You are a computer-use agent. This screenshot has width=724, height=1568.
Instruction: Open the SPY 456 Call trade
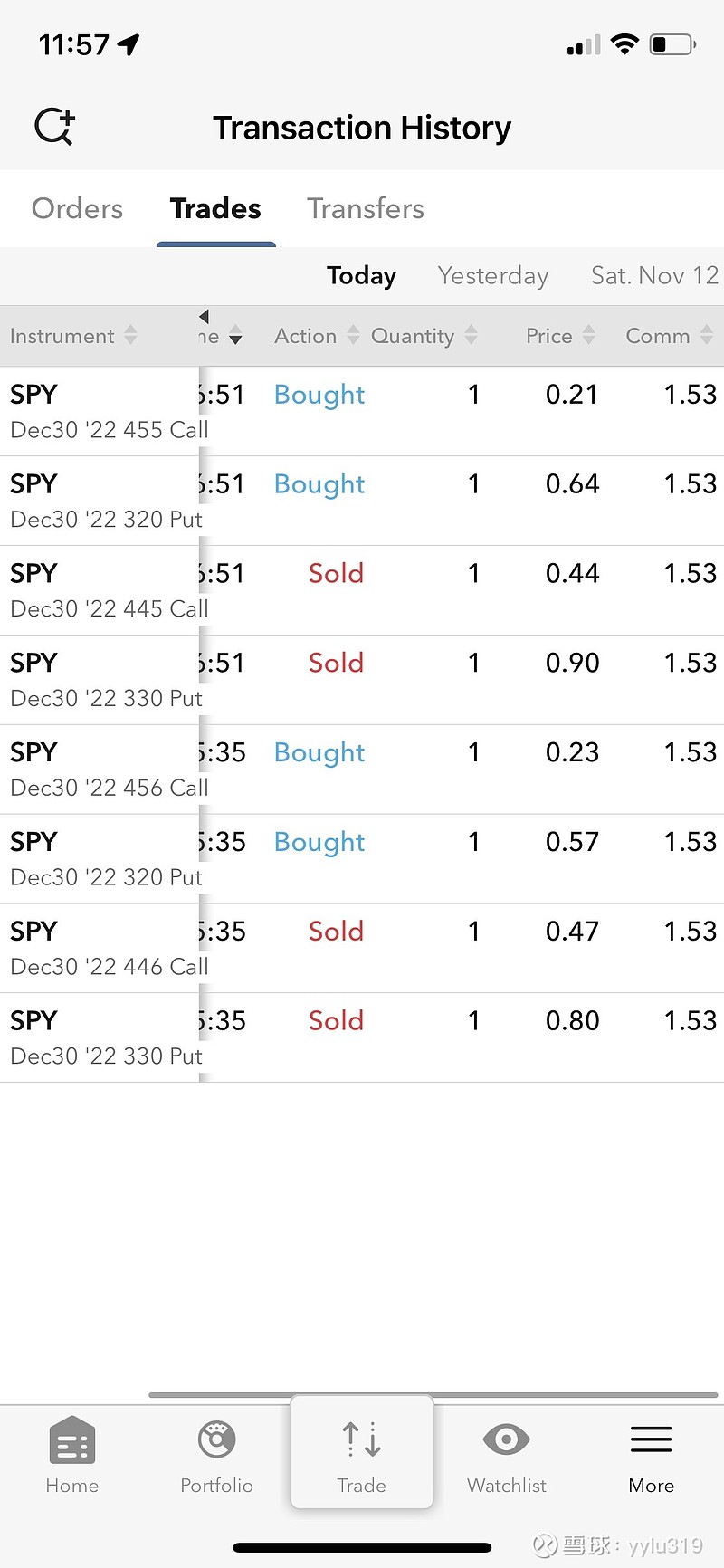(362, 770)
